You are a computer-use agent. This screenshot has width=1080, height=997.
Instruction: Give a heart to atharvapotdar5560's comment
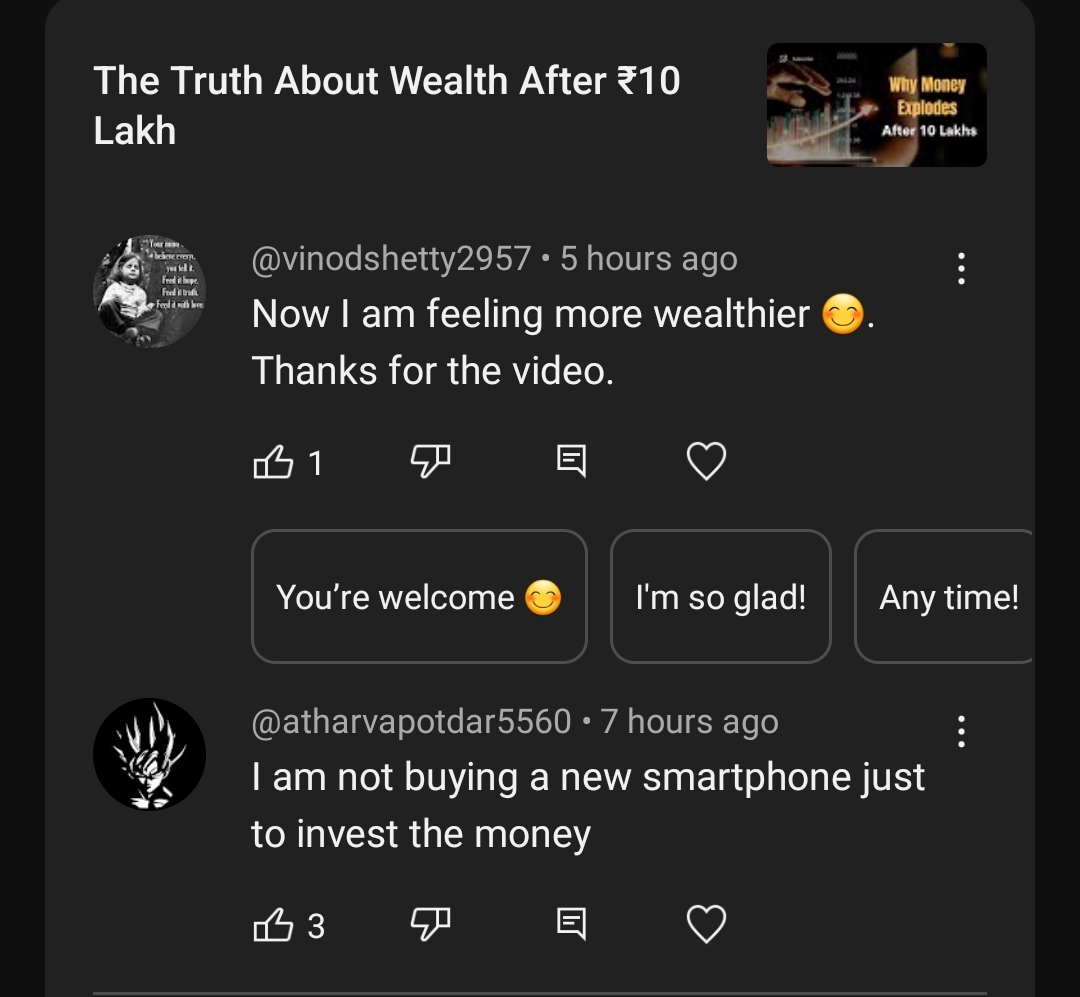click(706, 925)
